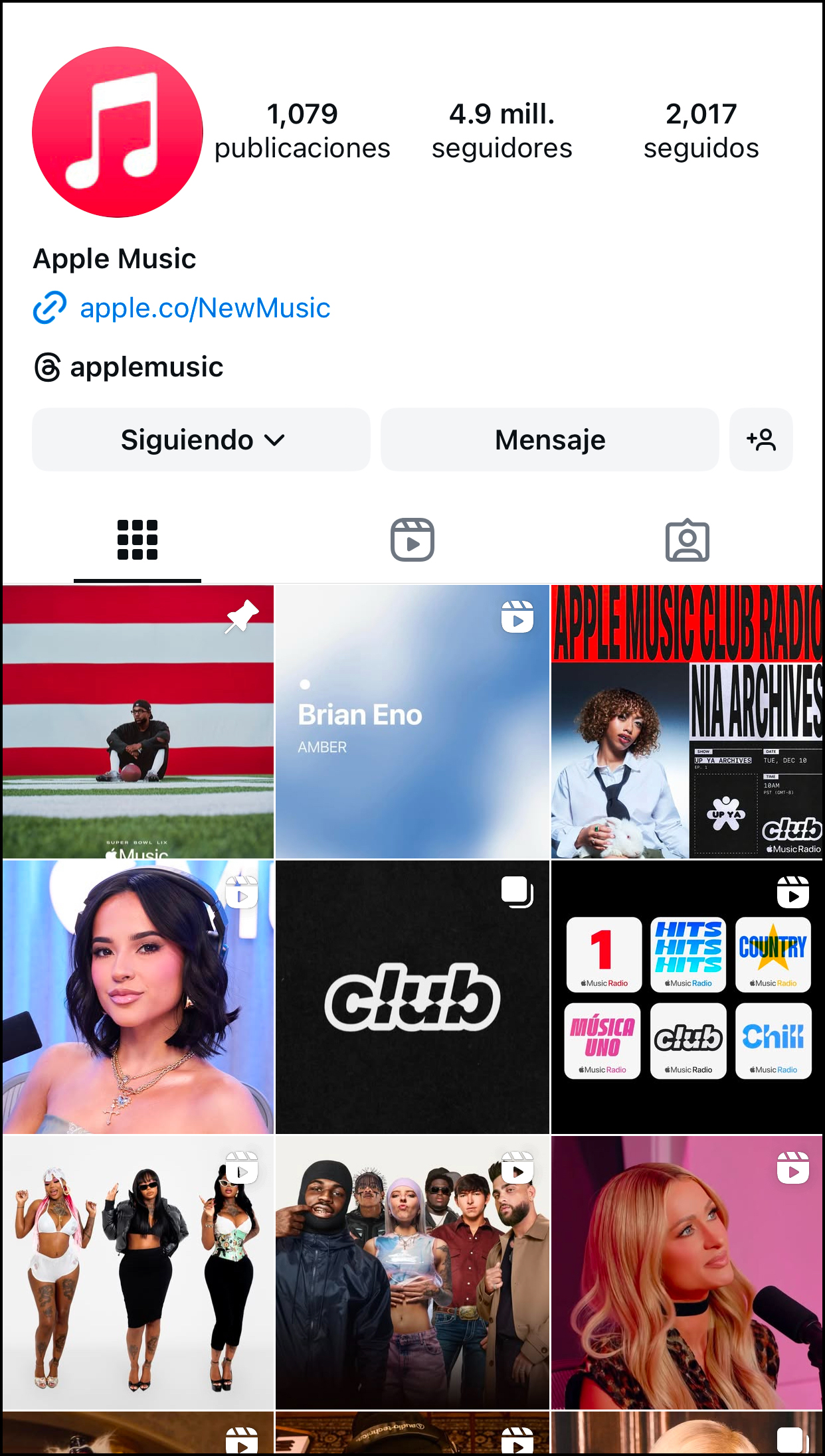Open the apple.co/NewMusic link
The image size is (825, 1456).
coord(205,308)
